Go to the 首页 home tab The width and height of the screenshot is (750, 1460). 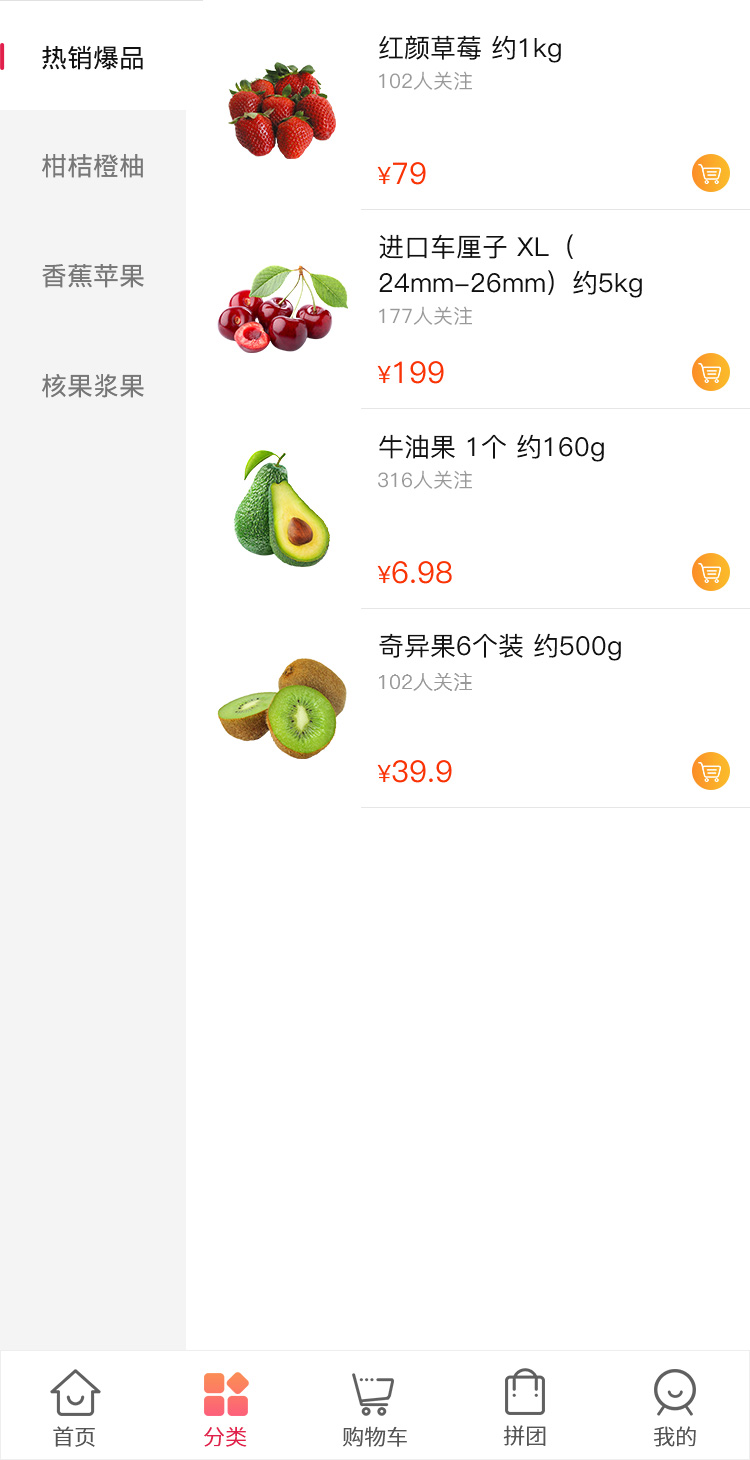coord(75,1408)
